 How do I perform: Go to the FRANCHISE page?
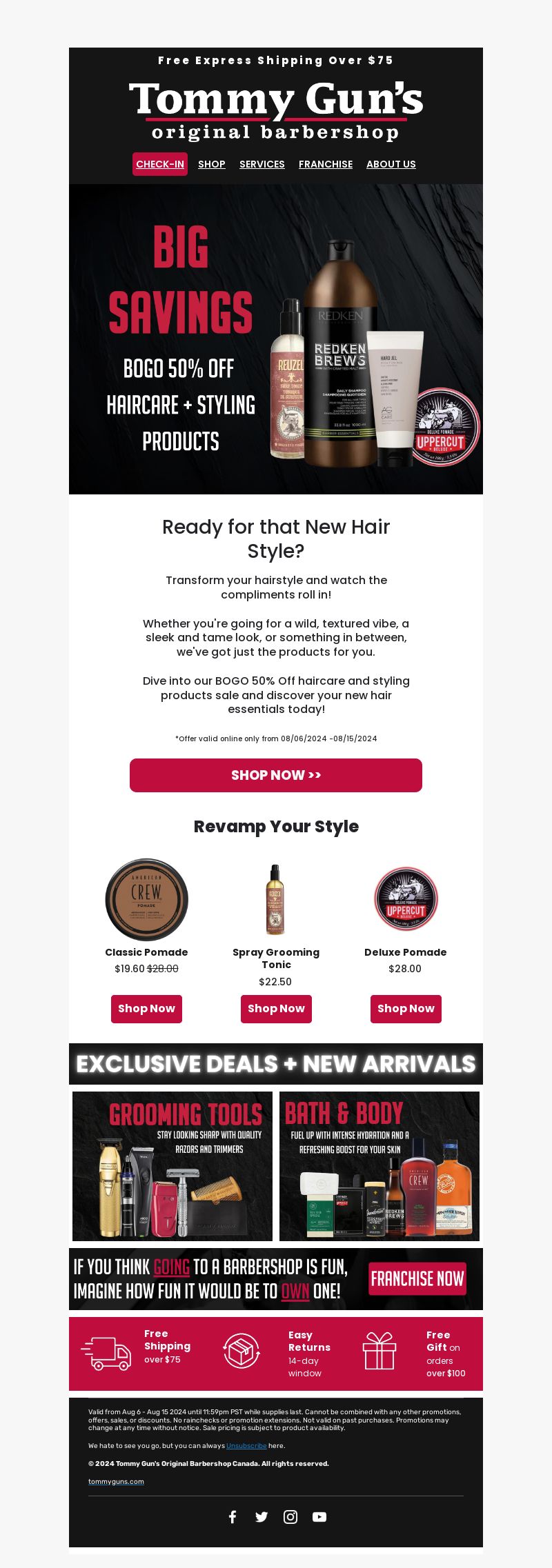tap(326, 164)
